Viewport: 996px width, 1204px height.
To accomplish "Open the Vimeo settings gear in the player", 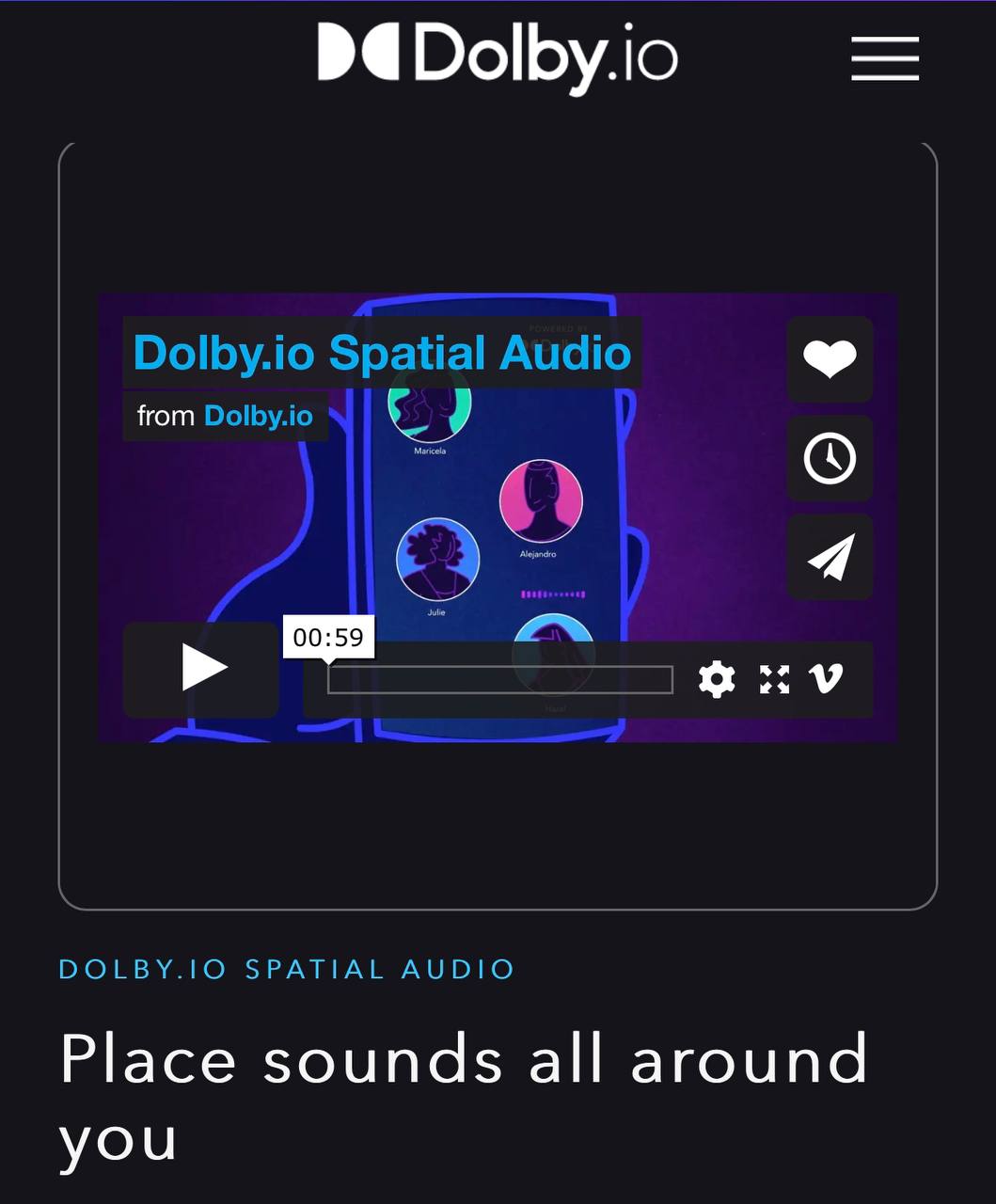I will point(717,679).
